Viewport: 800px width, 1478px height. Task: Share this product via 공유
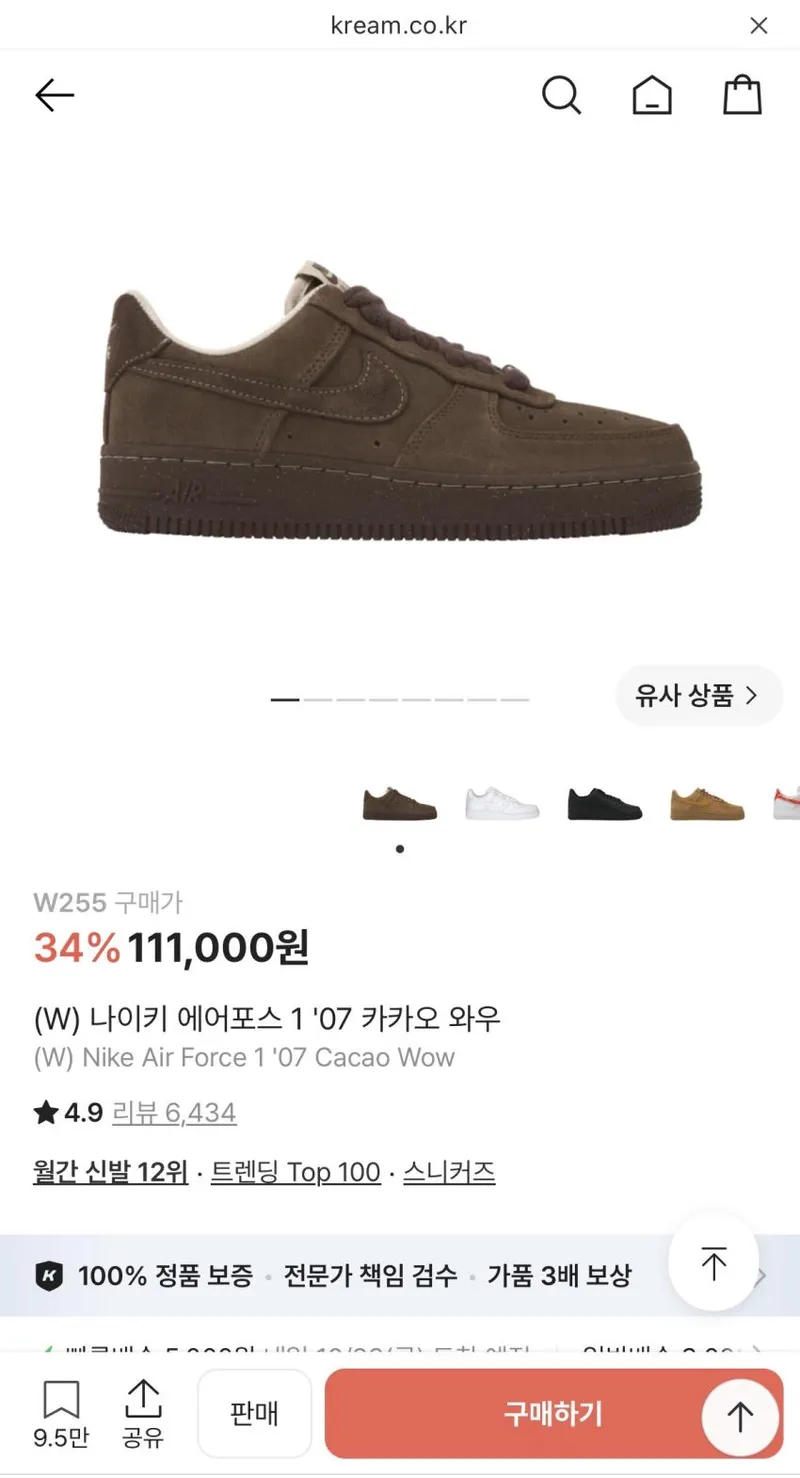[143, 1414]
